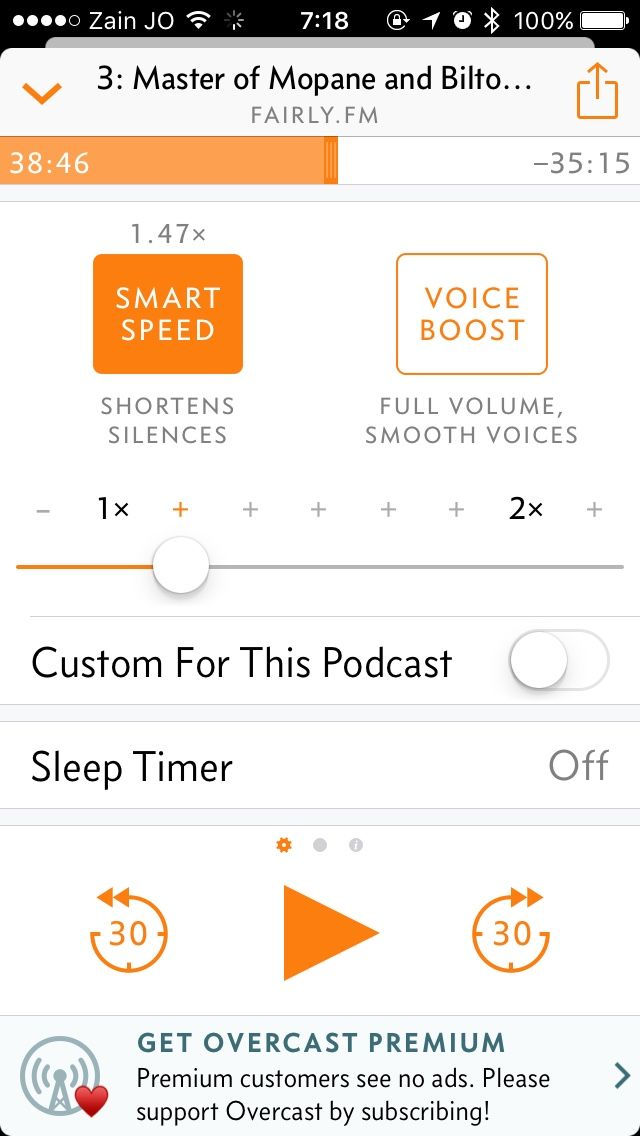Switch to the info page dot

tap(355, 845)
